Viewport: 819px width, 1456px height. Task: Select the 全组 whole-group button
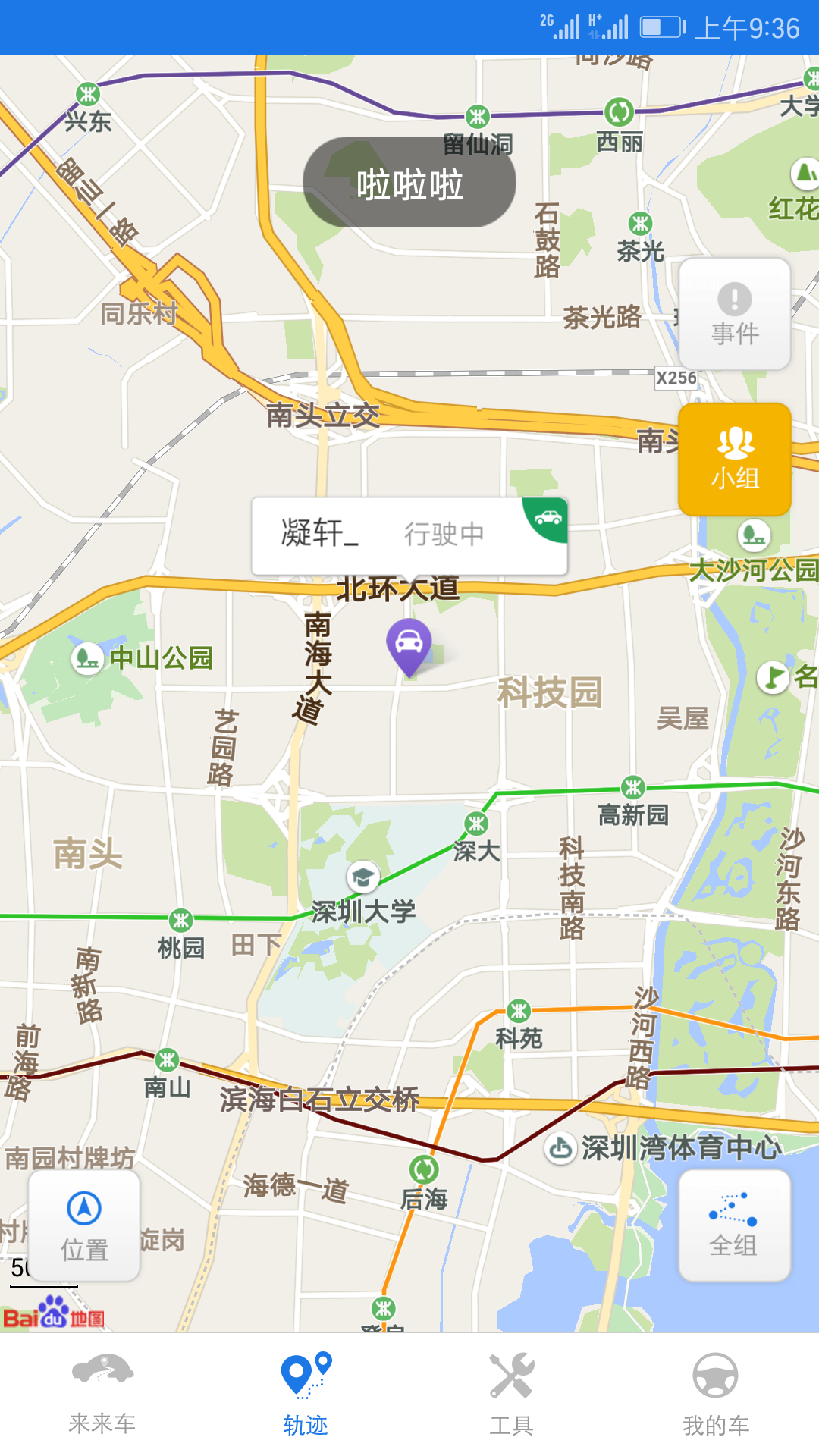734,1225
